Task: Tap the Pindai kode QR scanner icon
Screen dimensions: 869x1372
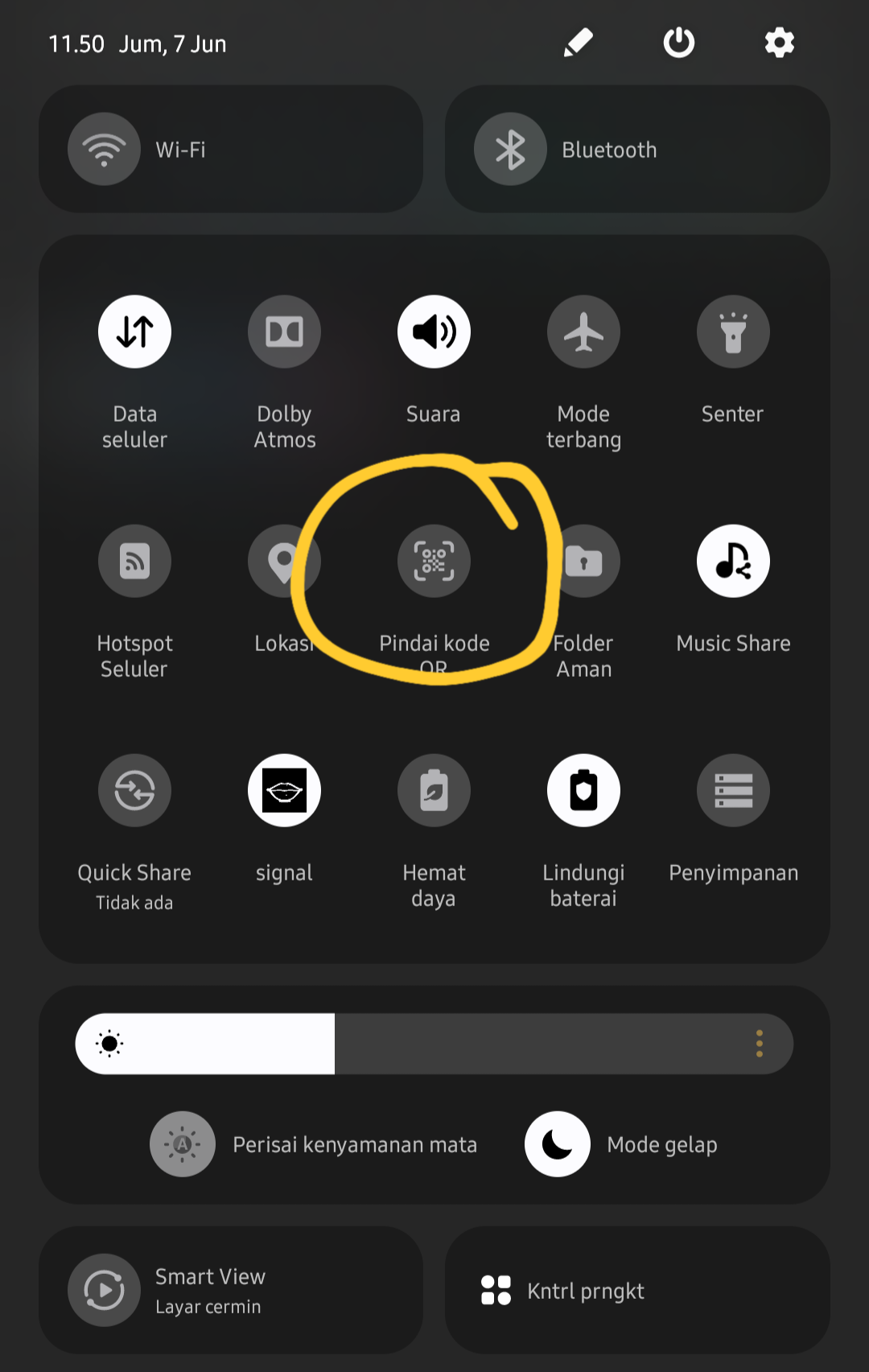Action: (434, 561)
